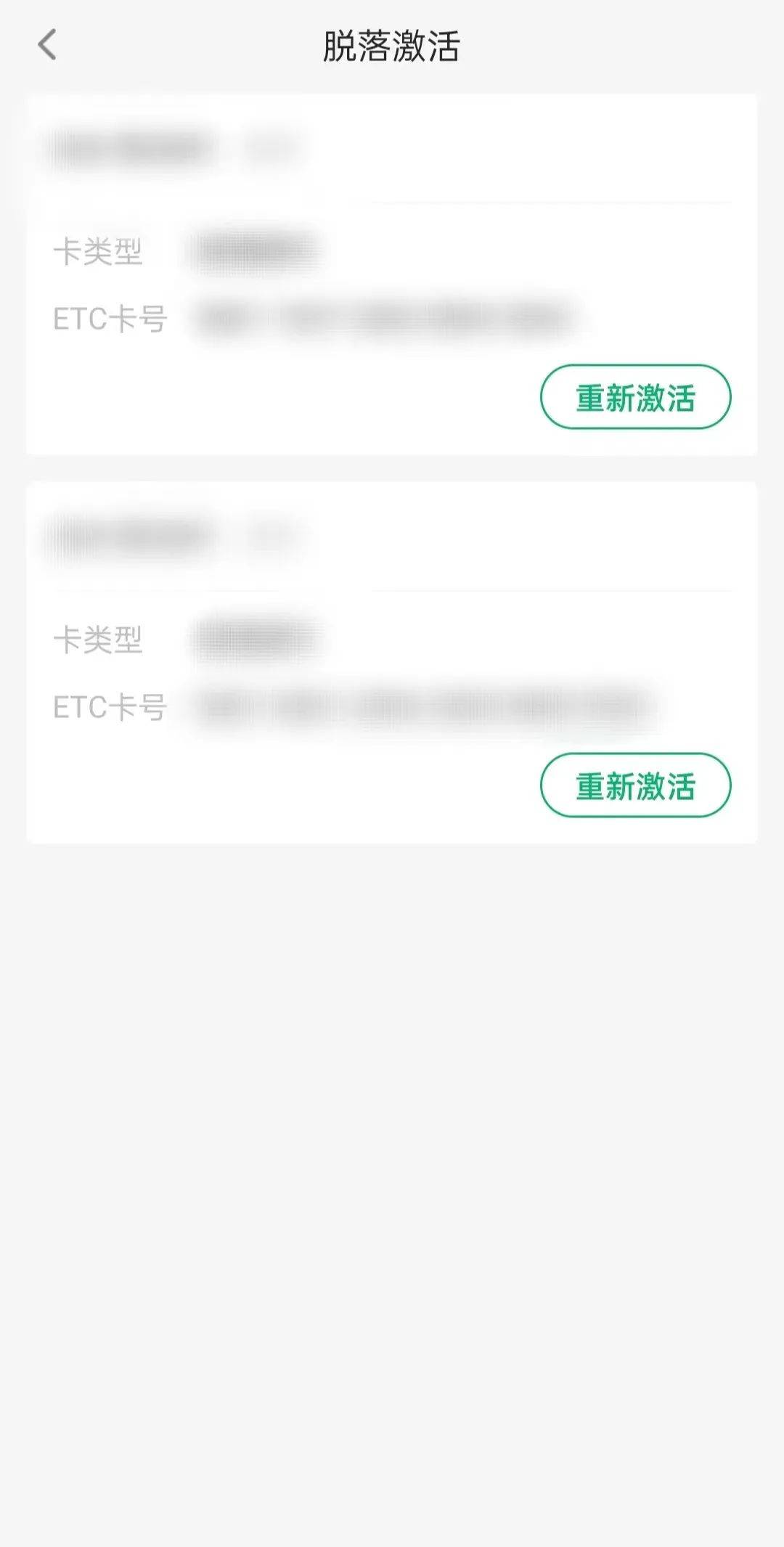Reactivate the second ETC card via 重新激活
Viewport: 784px width, 1547px height.
click(635, 785)
